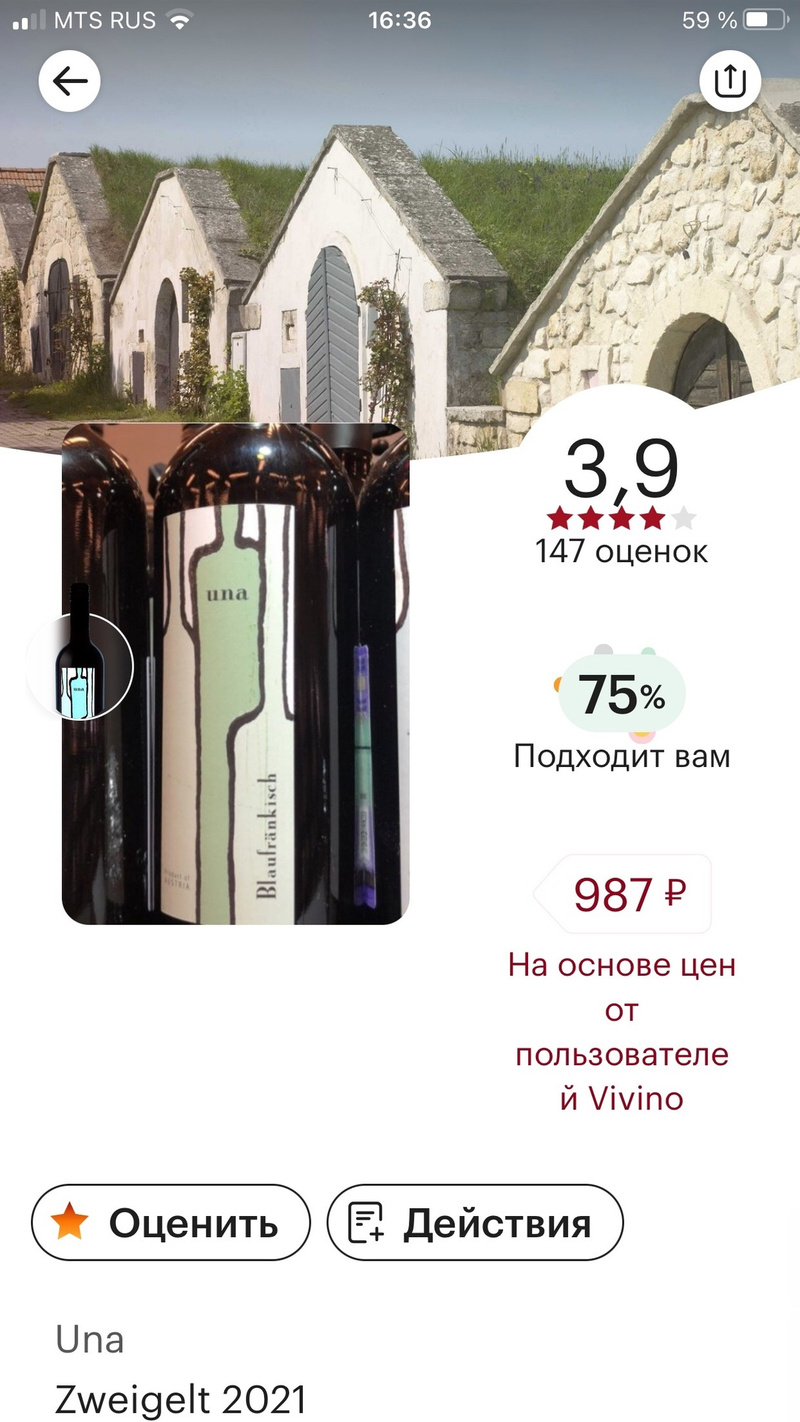800x1422 pixels.
Task: Open the Действия actions button
Action: click(475, 1222)
